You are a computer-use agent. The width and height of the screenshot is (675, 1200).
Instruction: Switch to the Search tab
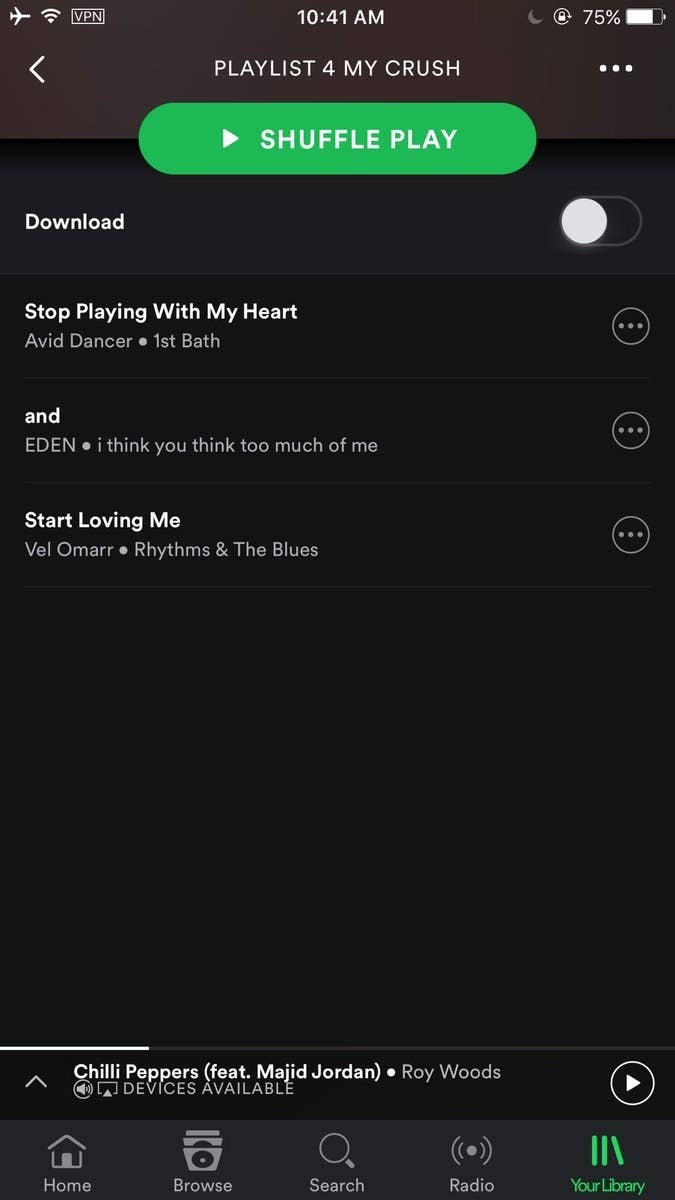[x=337, y=1162]
